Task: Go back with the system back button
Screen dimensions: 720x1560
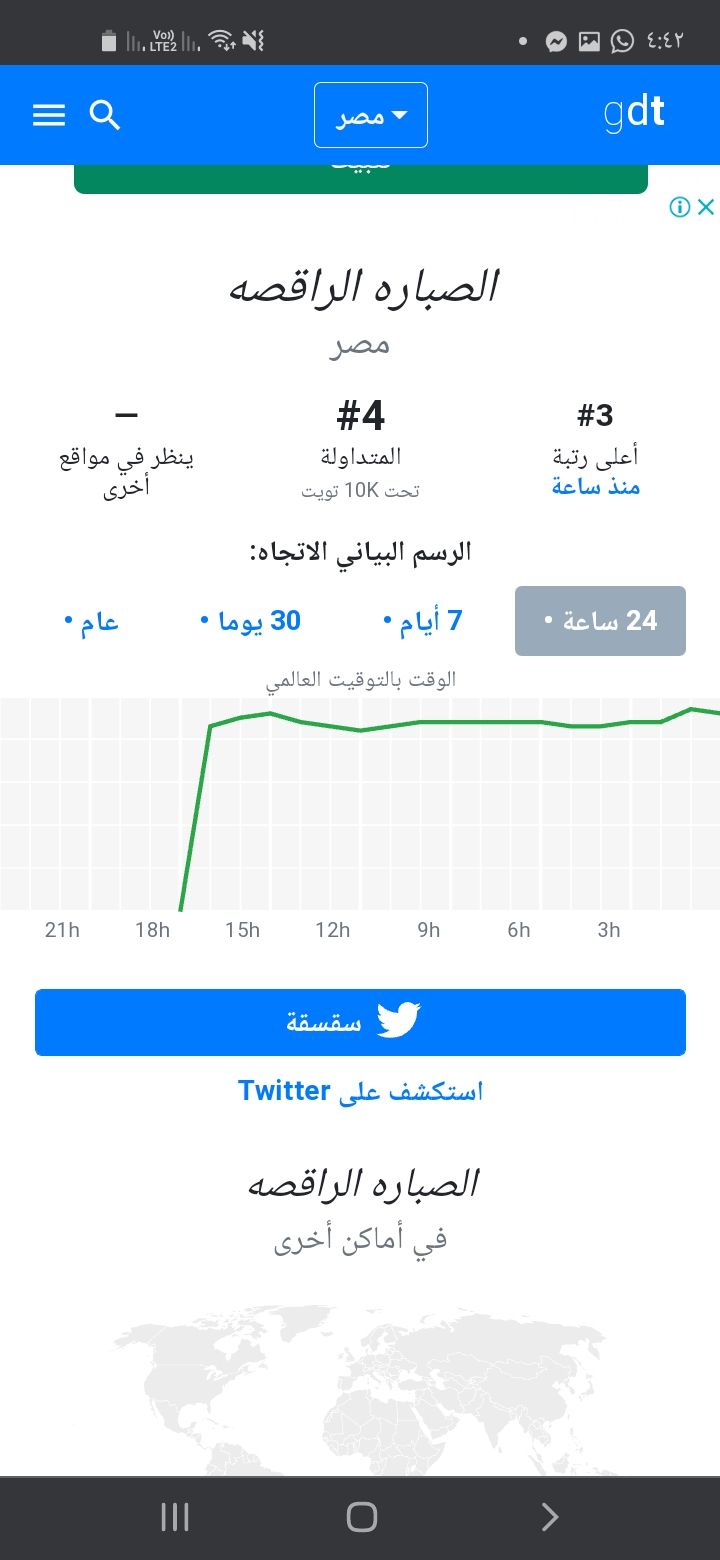Action: (x=549, y=1517)
